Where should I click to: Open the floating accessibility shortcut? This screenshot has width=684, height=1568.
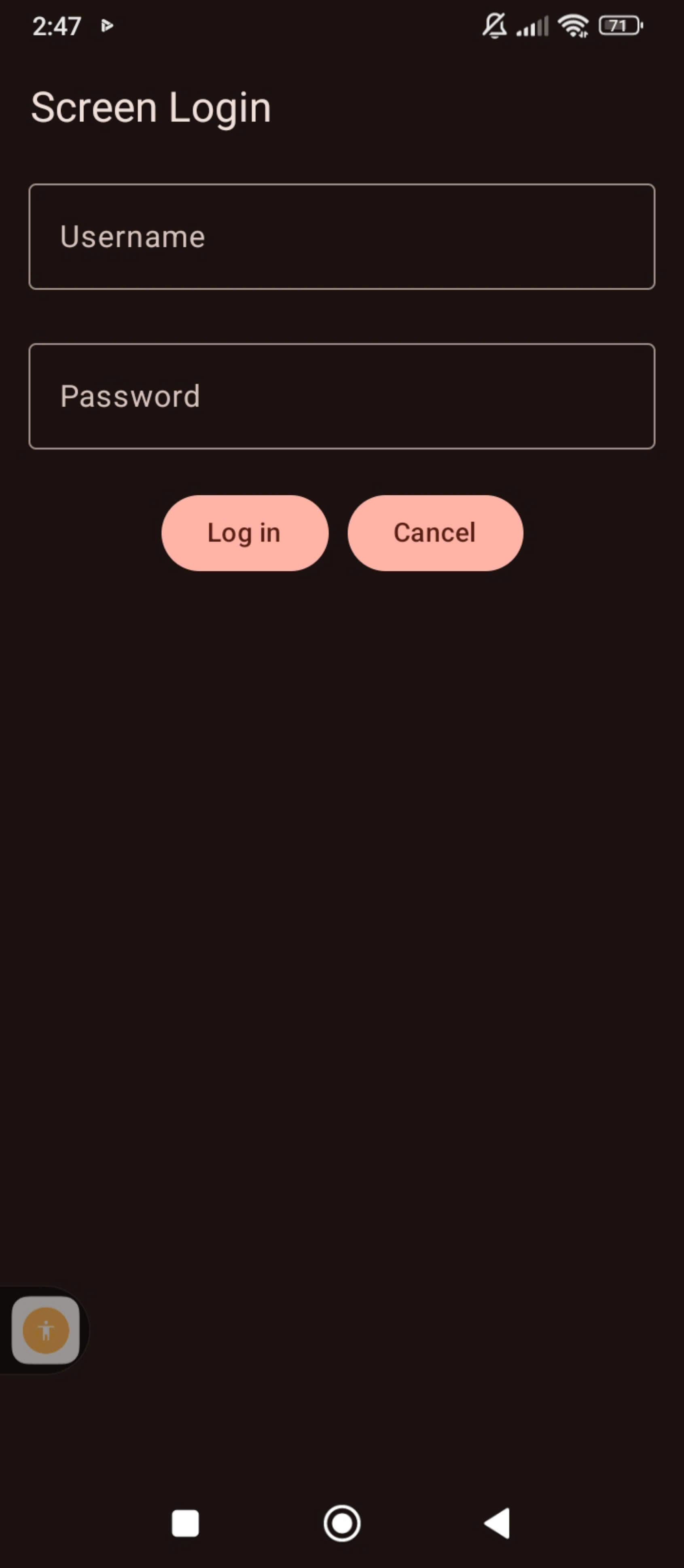tap(46, 1330)
